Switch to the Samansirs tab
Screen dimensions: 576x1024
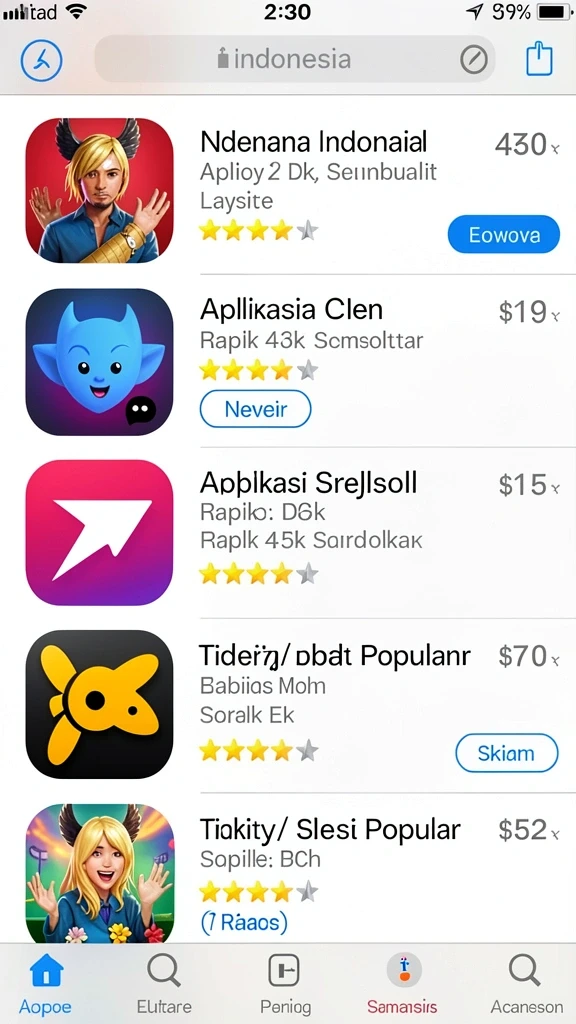(402, 985)
